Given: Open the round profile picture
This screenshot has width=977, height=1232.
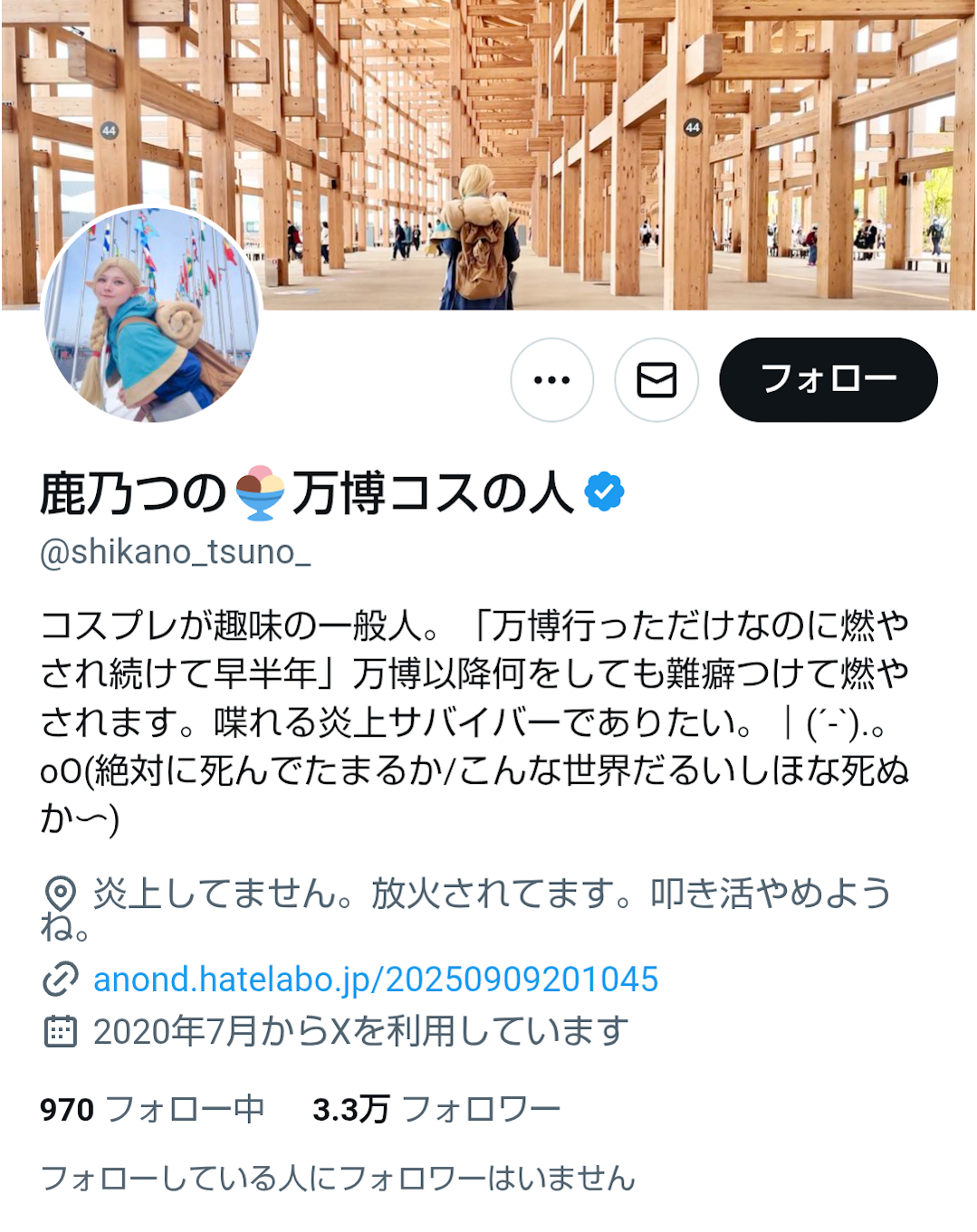Looking at the screenshot, I should (x=151, y=315).
